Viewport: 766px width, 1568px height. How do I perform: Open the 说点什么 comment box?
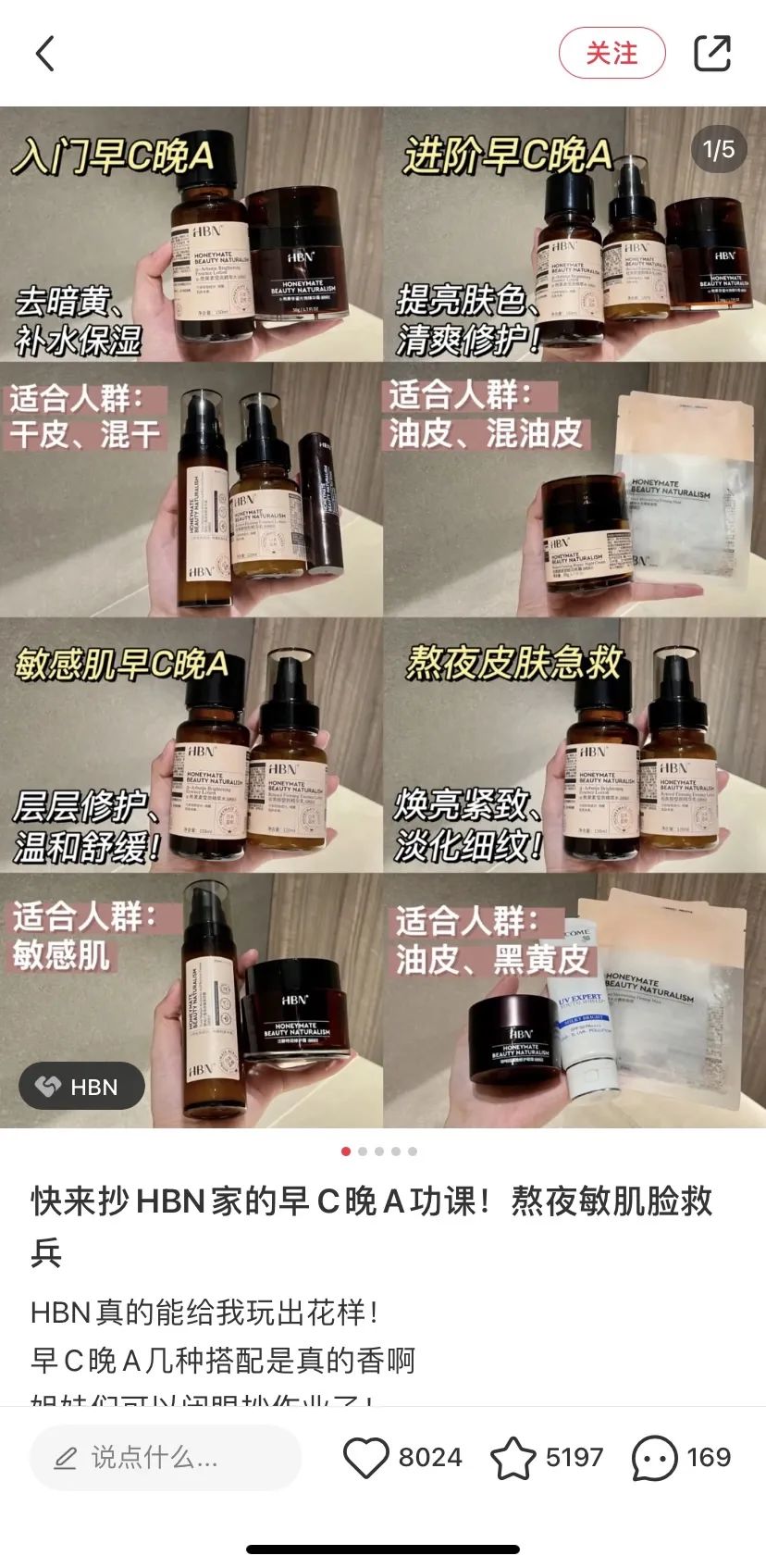[x=165, y=1458]
